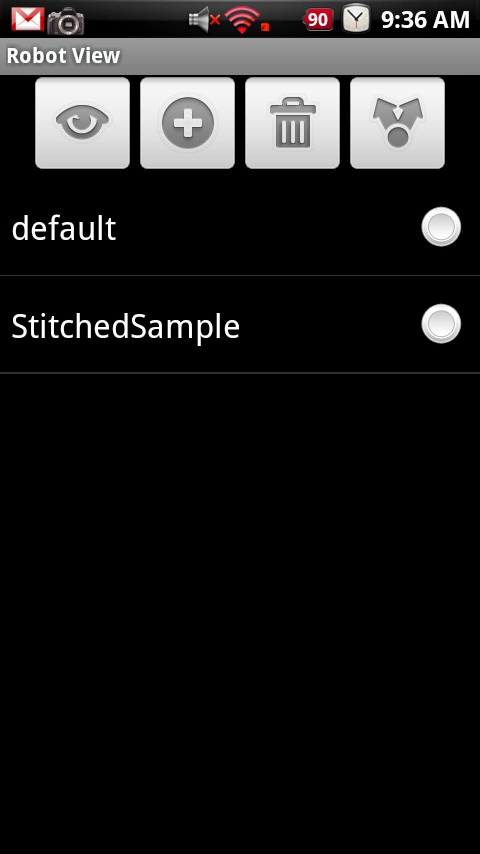Screen dimensions: 480x854
Task: Tap the eye view button
Action: (82, 123)
